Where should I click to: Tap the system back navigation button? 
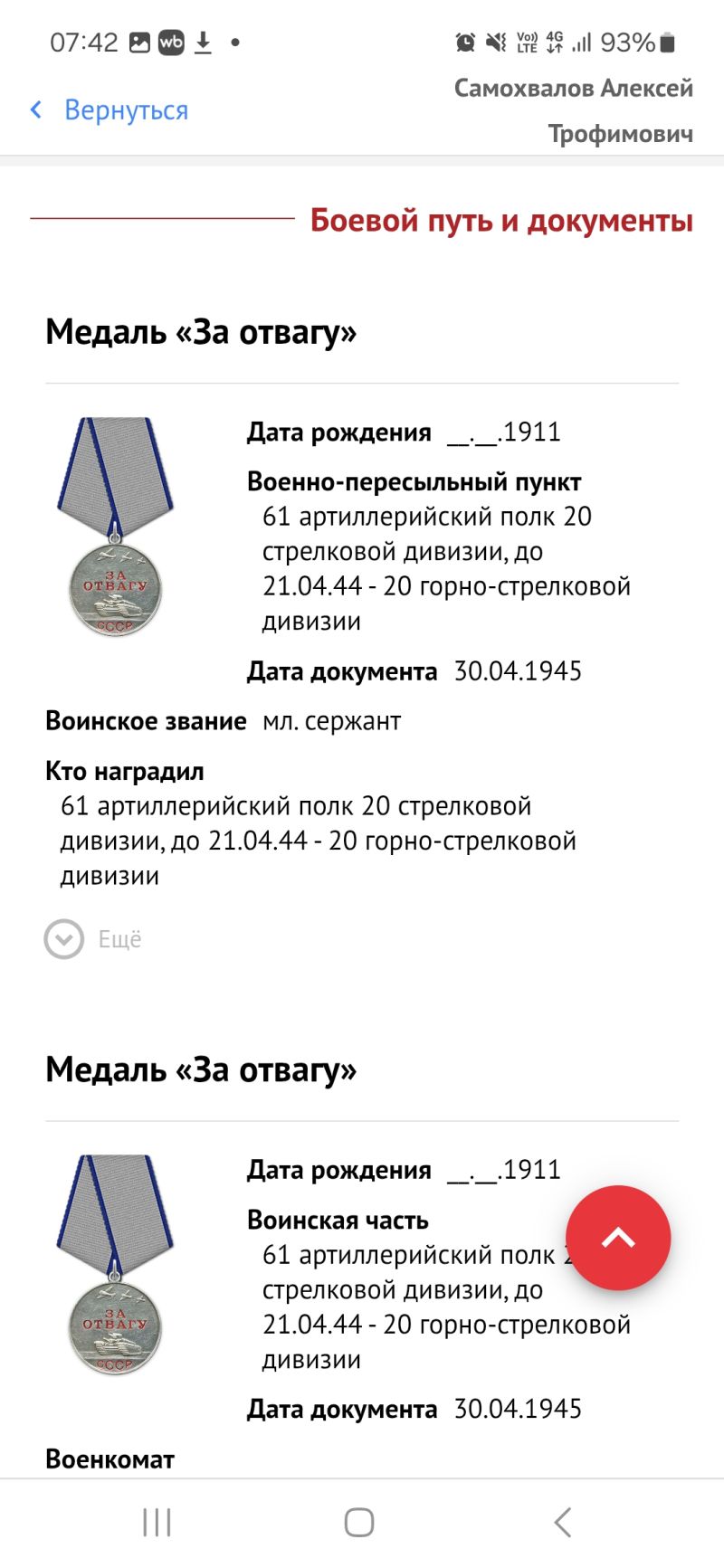click(x=563, y=1522)
